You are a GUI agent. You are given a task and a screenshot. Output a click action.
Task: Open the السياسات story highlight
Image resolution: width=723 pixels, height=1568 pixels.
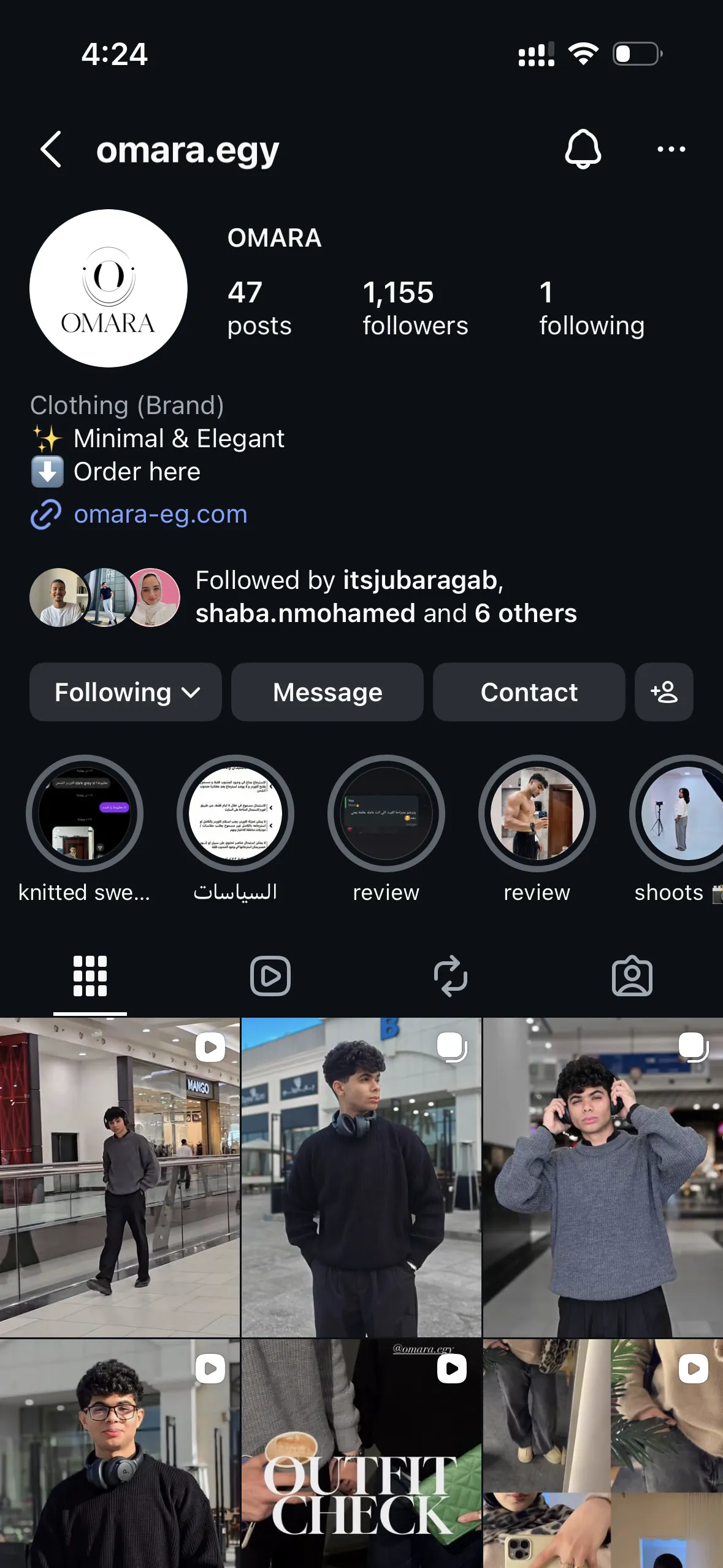pyautogui.click(x=235, y=813)
